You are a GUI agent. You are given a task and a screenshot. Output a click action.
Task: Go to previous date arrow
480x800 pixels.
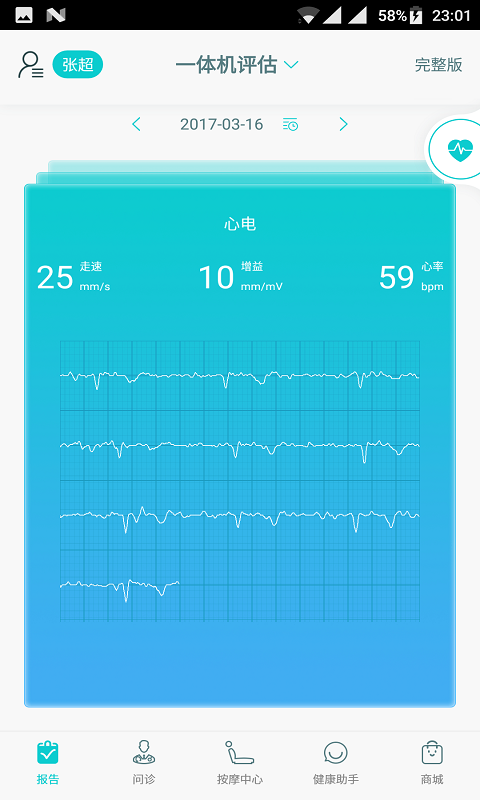(136, 124)
